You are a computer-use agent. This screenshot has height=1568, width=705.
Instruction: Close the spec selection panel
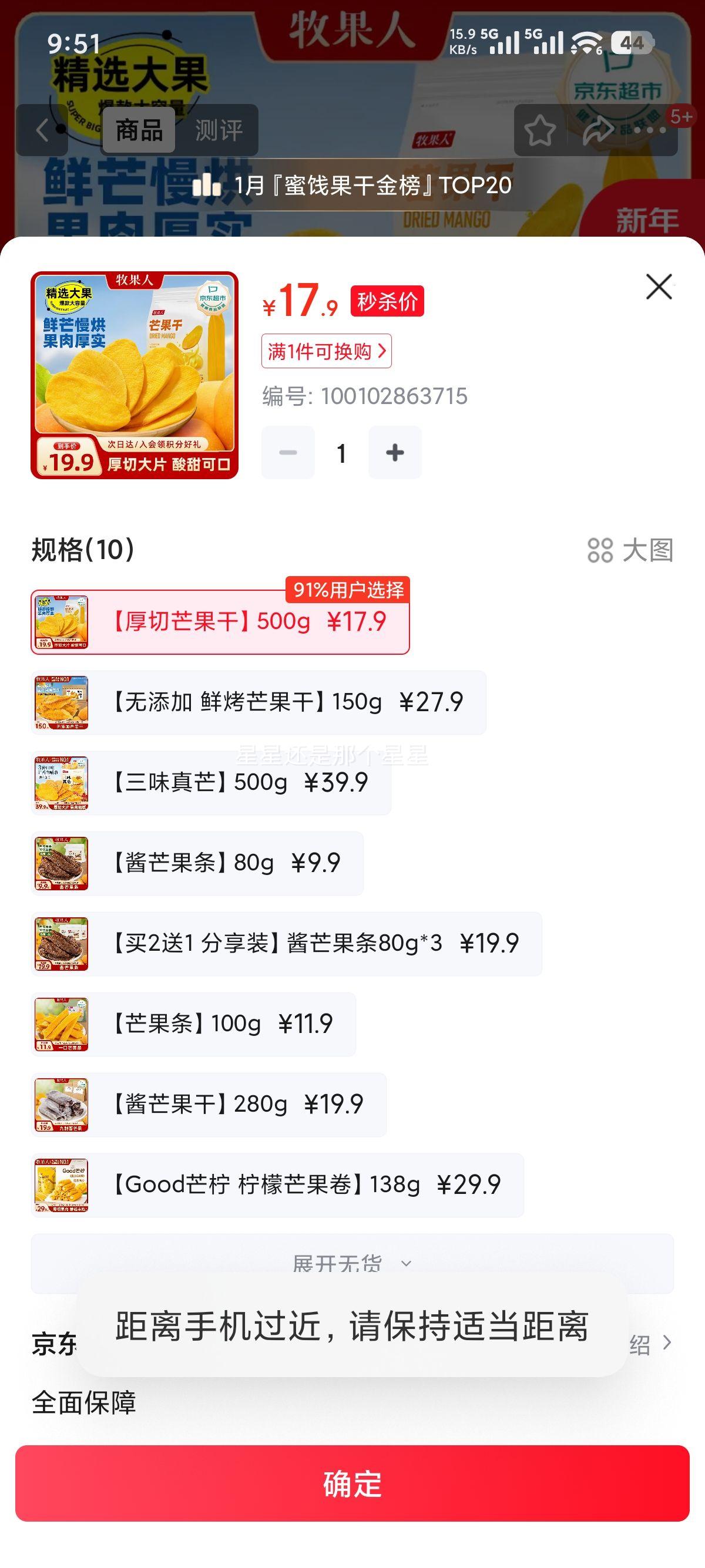[657, 287]
